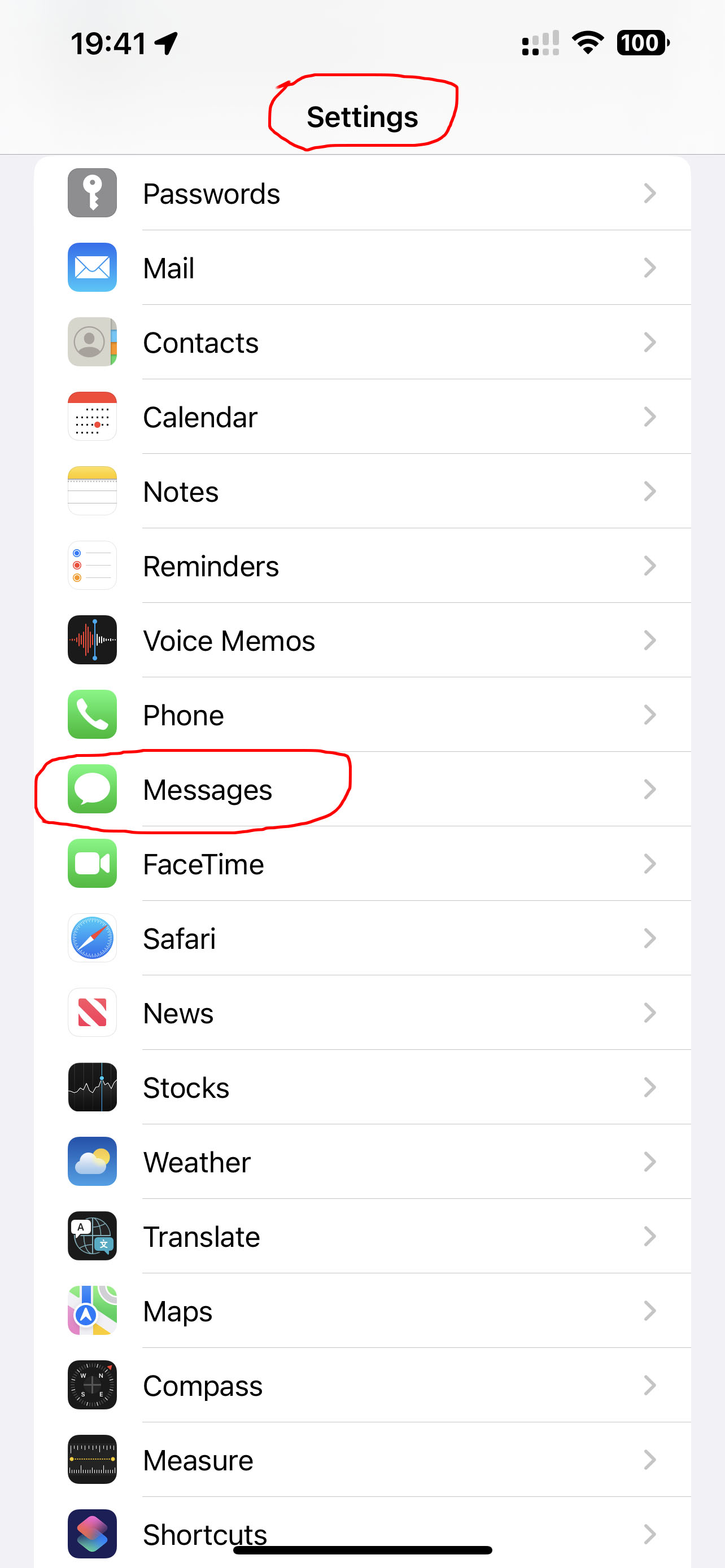Viewport: 725px width, 1568px height.
Task: Open Shortcuts settings
Action: (362, 1532)
